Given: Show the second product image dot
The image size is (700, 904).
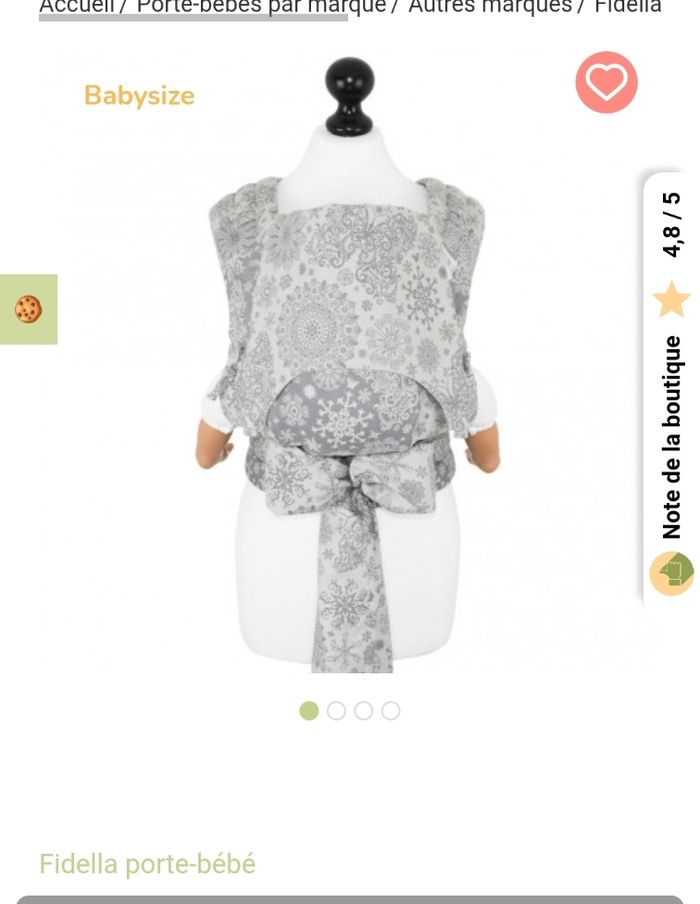Looking at the screenshot, I should 336,711.
